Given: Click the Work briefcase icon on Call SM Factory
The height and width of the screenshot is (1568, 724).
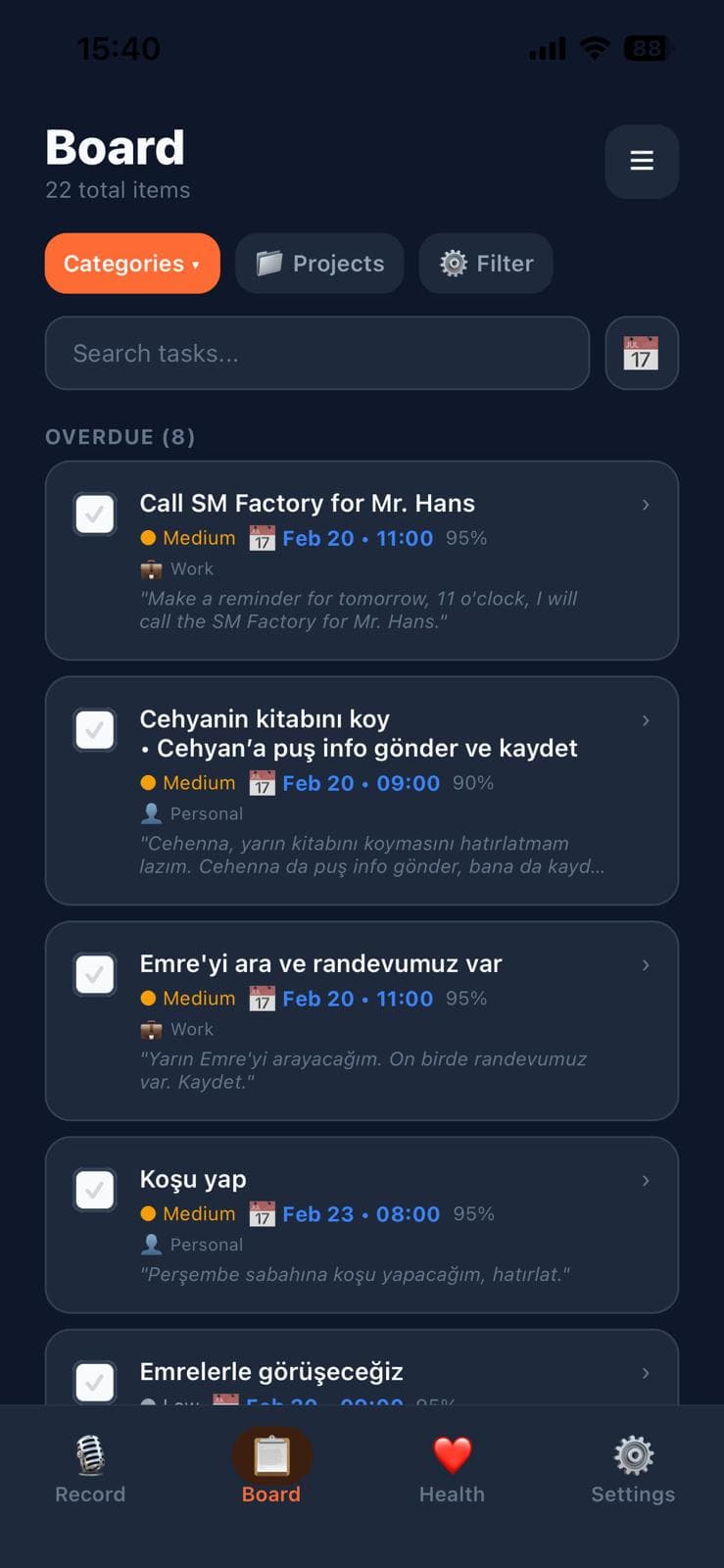Looking at the screenshot, I should [x=152, y=568].
